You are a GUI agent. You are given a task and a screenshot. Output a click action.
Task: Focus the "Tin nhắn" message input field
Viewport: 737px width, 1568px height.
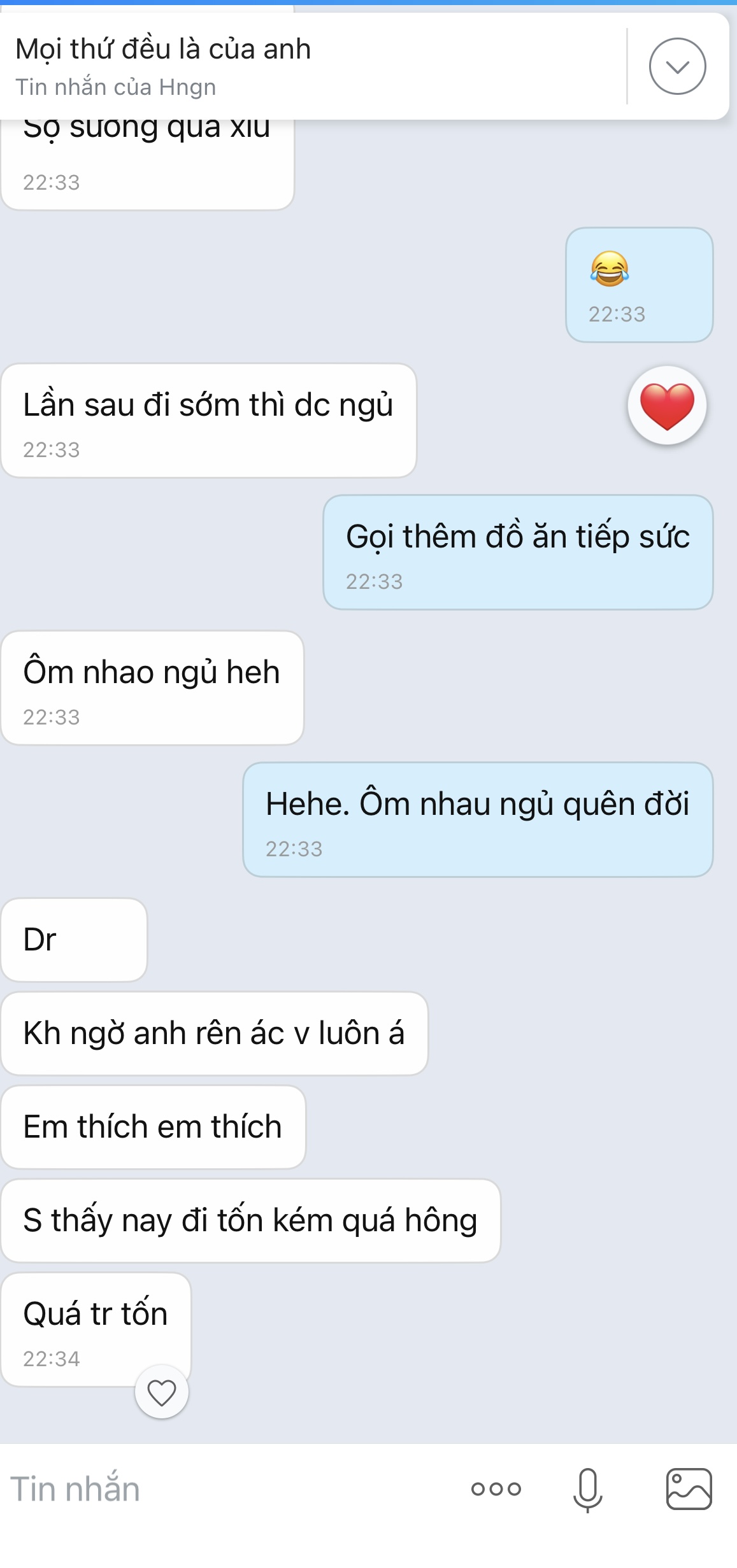click(223, 1489)
